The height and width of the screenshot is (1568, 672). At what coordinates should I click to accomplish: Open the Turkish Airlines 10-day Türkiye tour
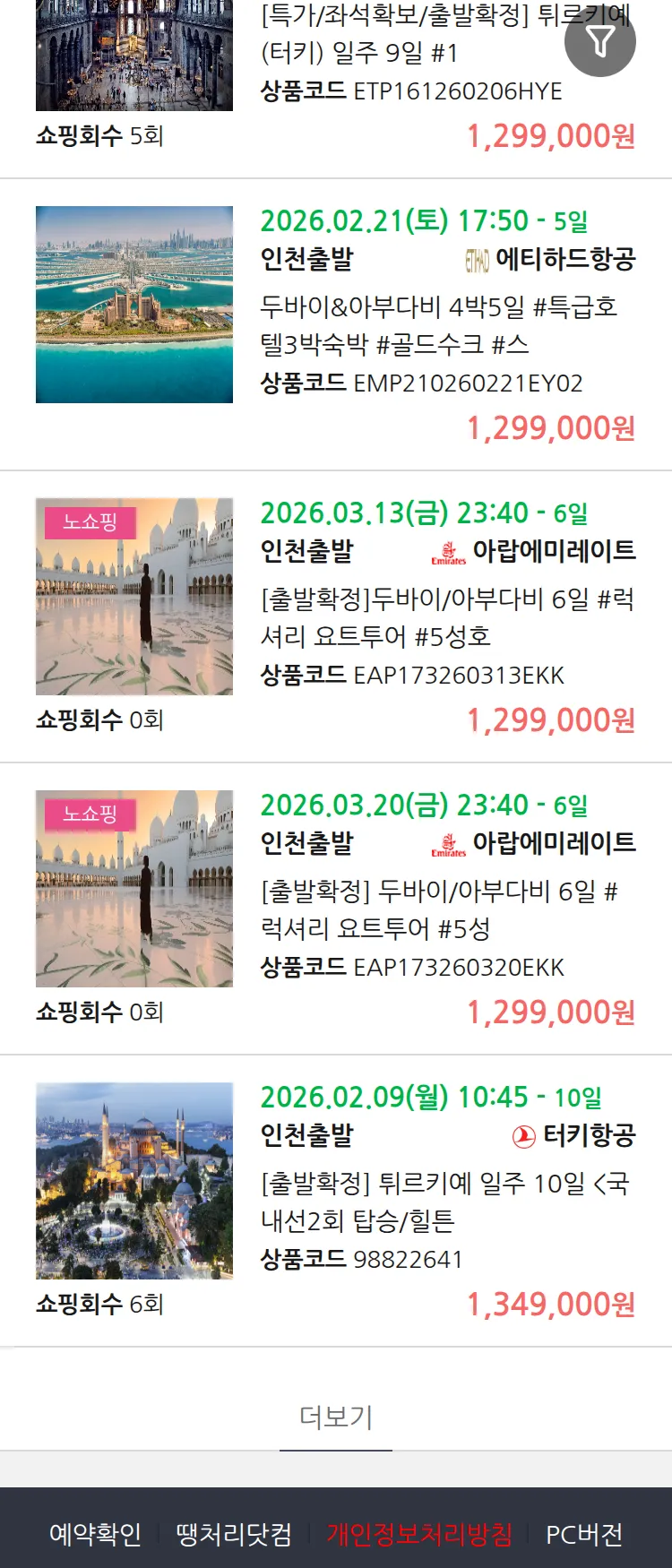click(444, 1201)
